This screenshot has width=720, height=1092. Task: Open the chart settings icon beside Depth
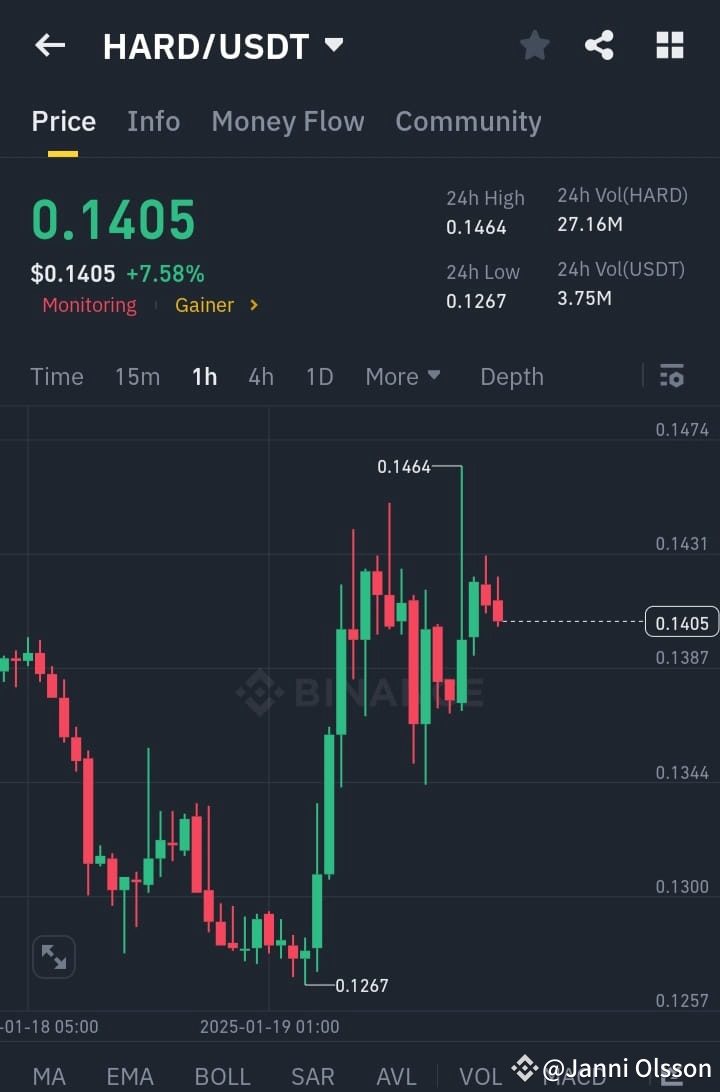672,376
